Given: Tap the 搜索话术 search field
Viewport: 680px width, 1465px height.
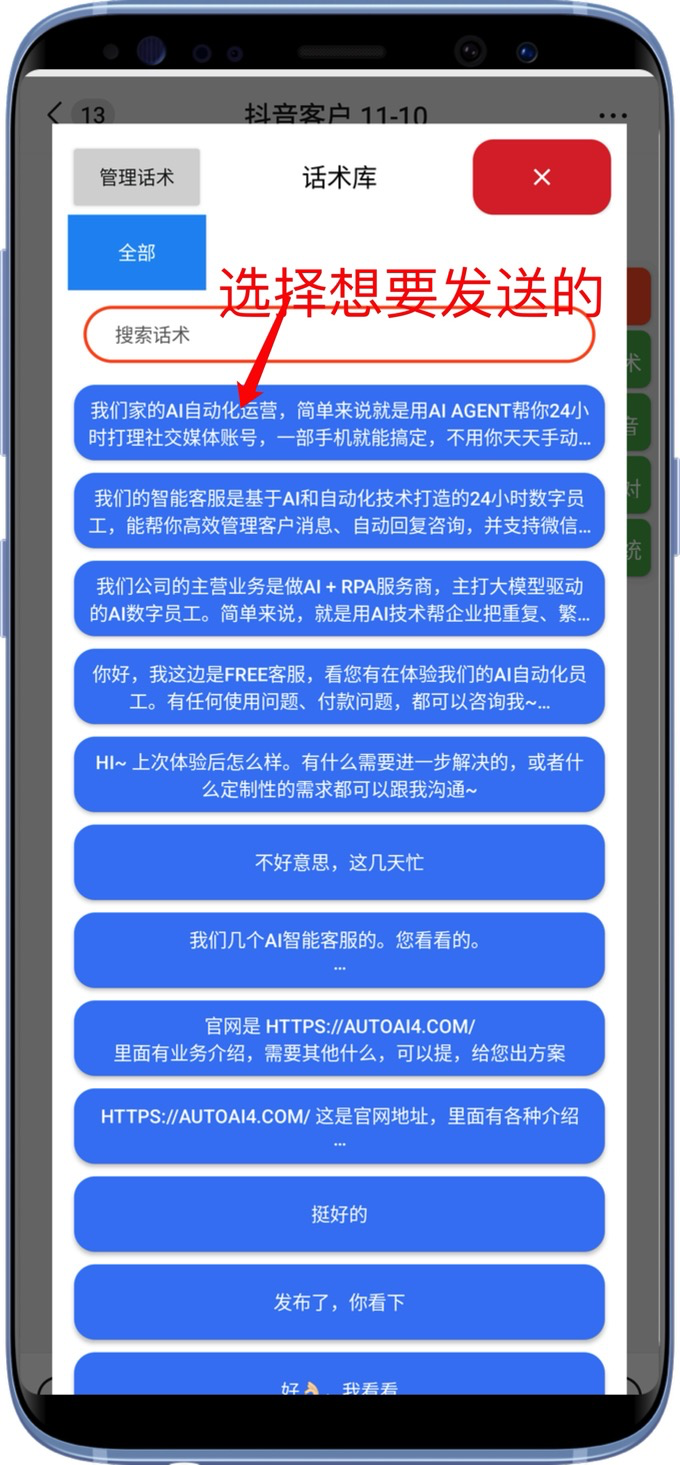Looking at the screenshot, I should pos(339,335).
